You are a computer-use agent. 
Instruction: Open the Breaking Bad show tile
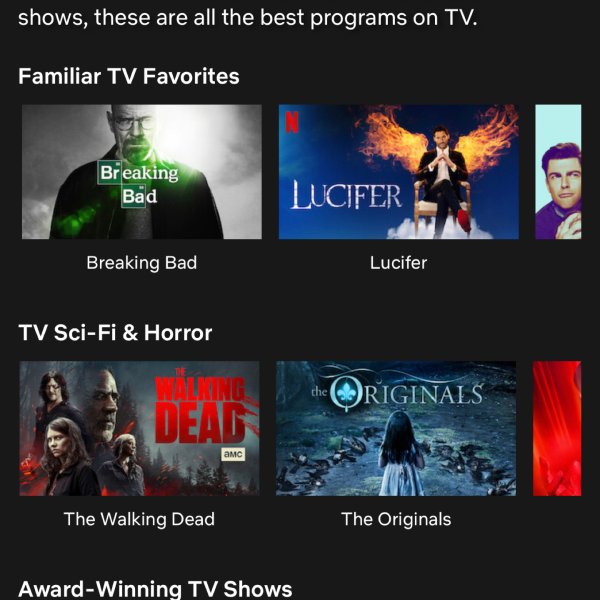click(x=141, y=172)
